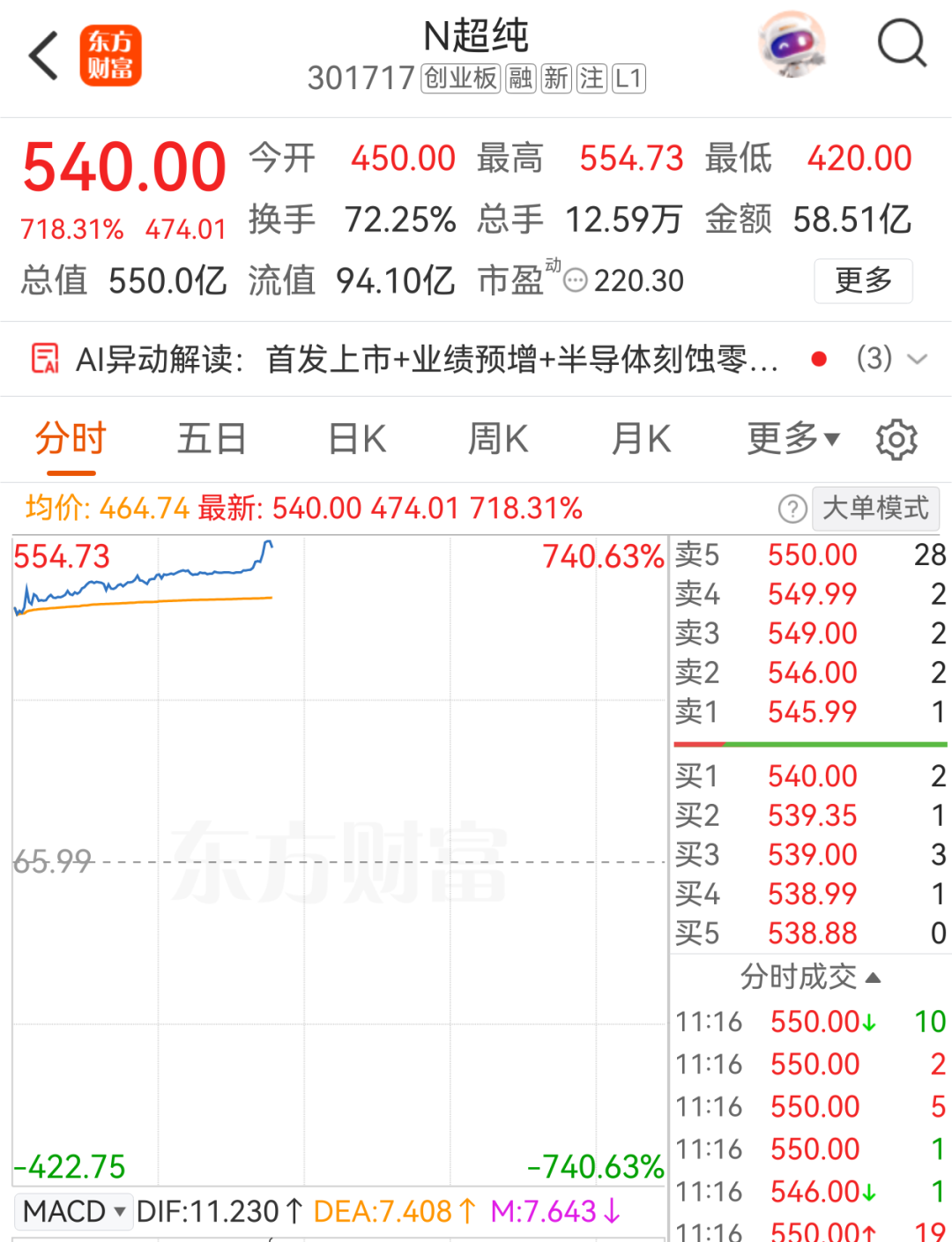Switch to the 日K chart tab
The image size is (952, 1242).
[357, 439]
